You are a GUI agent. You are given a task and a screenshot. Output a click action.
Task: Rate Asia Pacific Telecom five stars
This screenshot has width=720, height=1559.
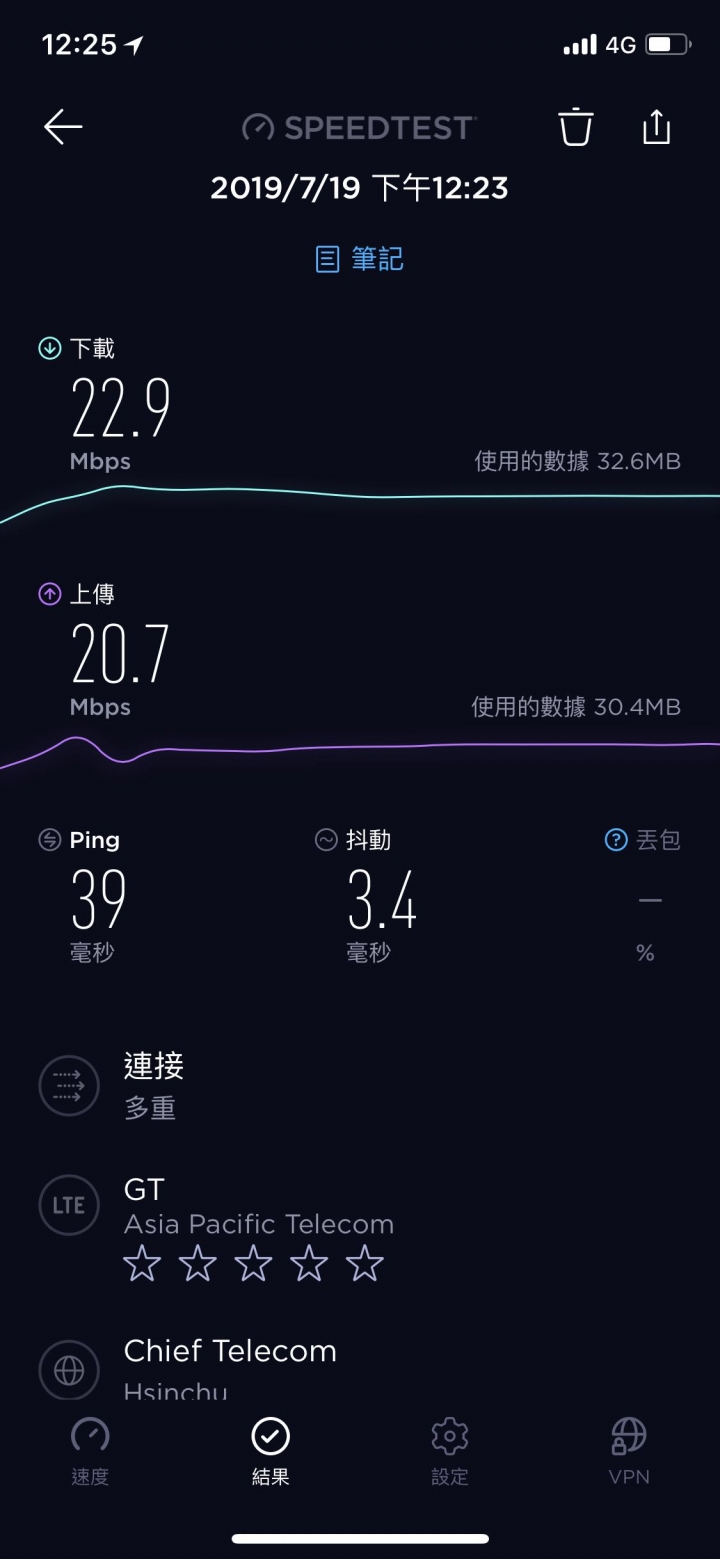(365, 1264)
